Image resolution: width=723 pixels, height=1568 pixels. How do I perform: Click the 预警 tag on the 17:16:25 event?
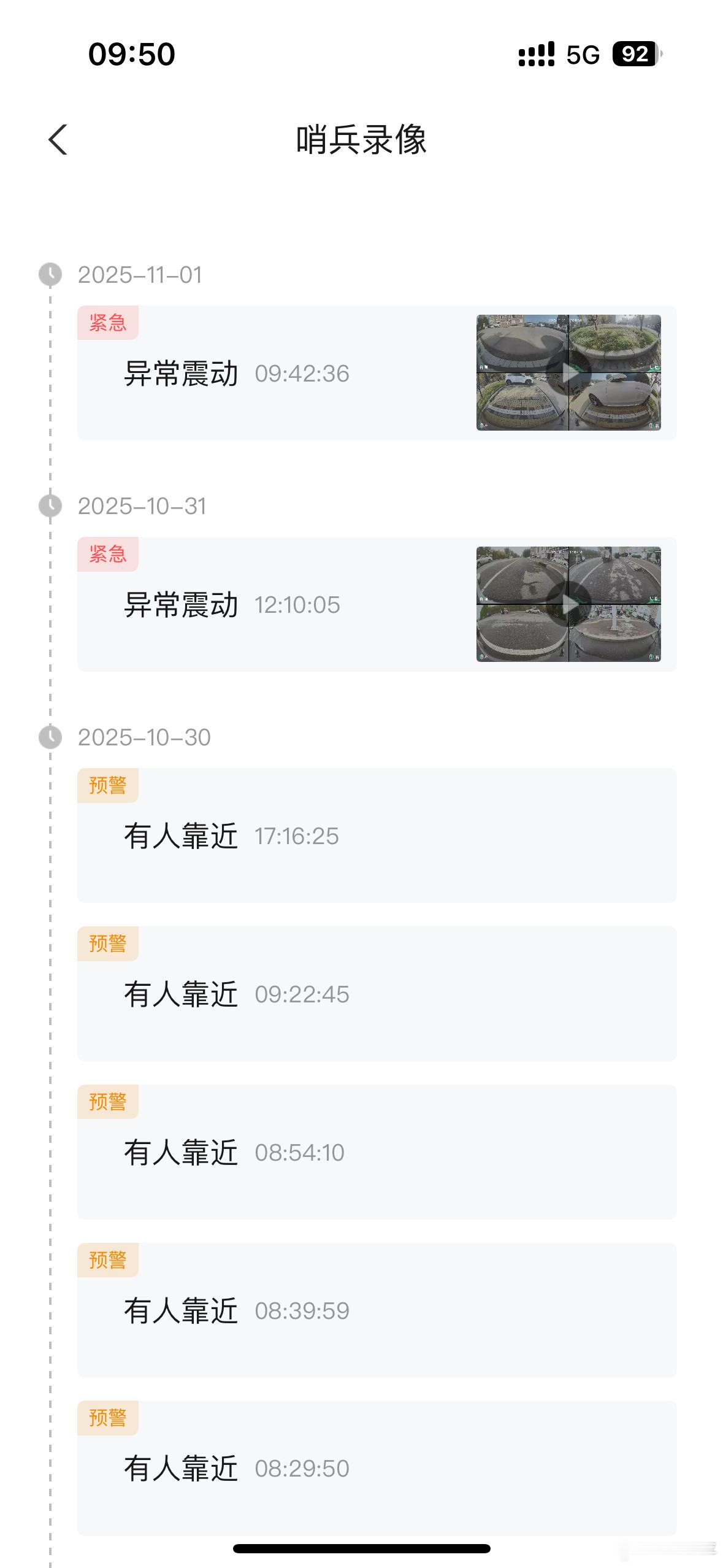click(107, 785)
